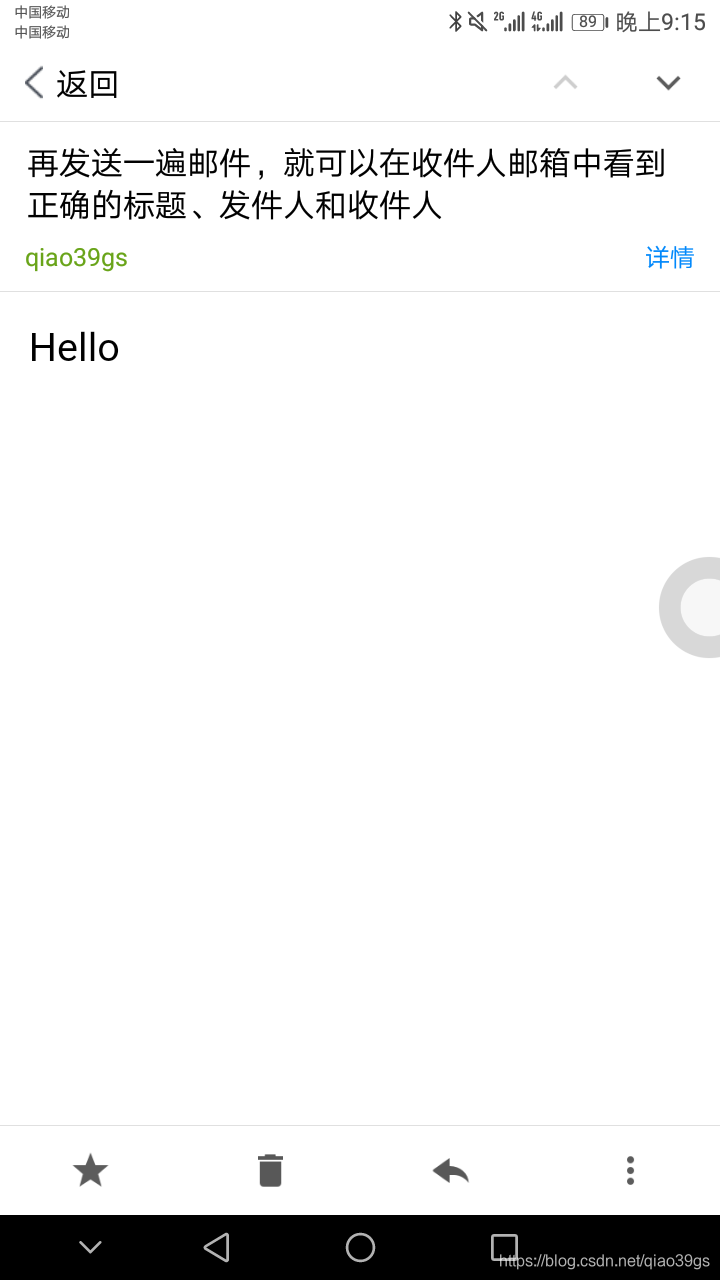Open the more options menu
720x1280 pixels.
tap(630, 1170)
